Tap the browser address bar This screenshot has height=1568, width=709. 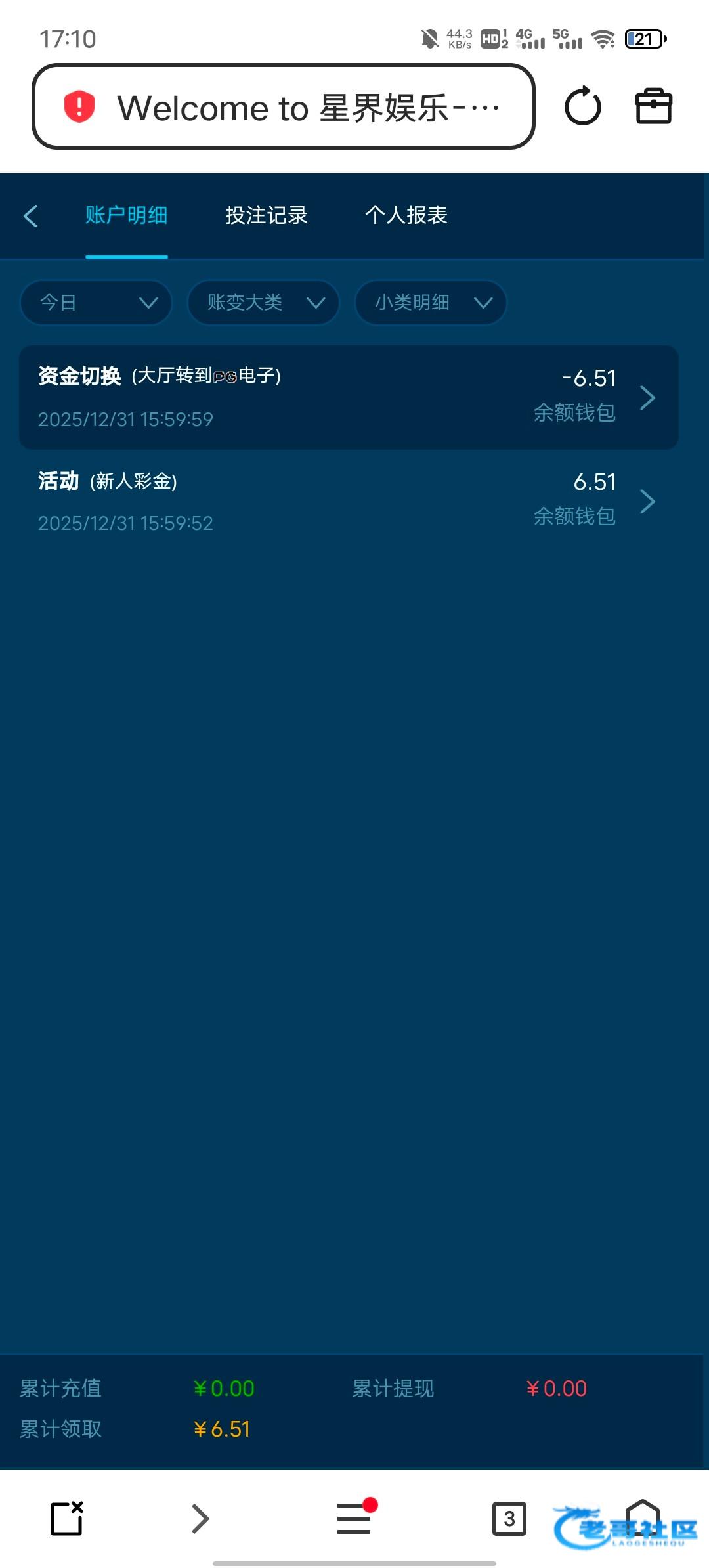click(284, 107)
